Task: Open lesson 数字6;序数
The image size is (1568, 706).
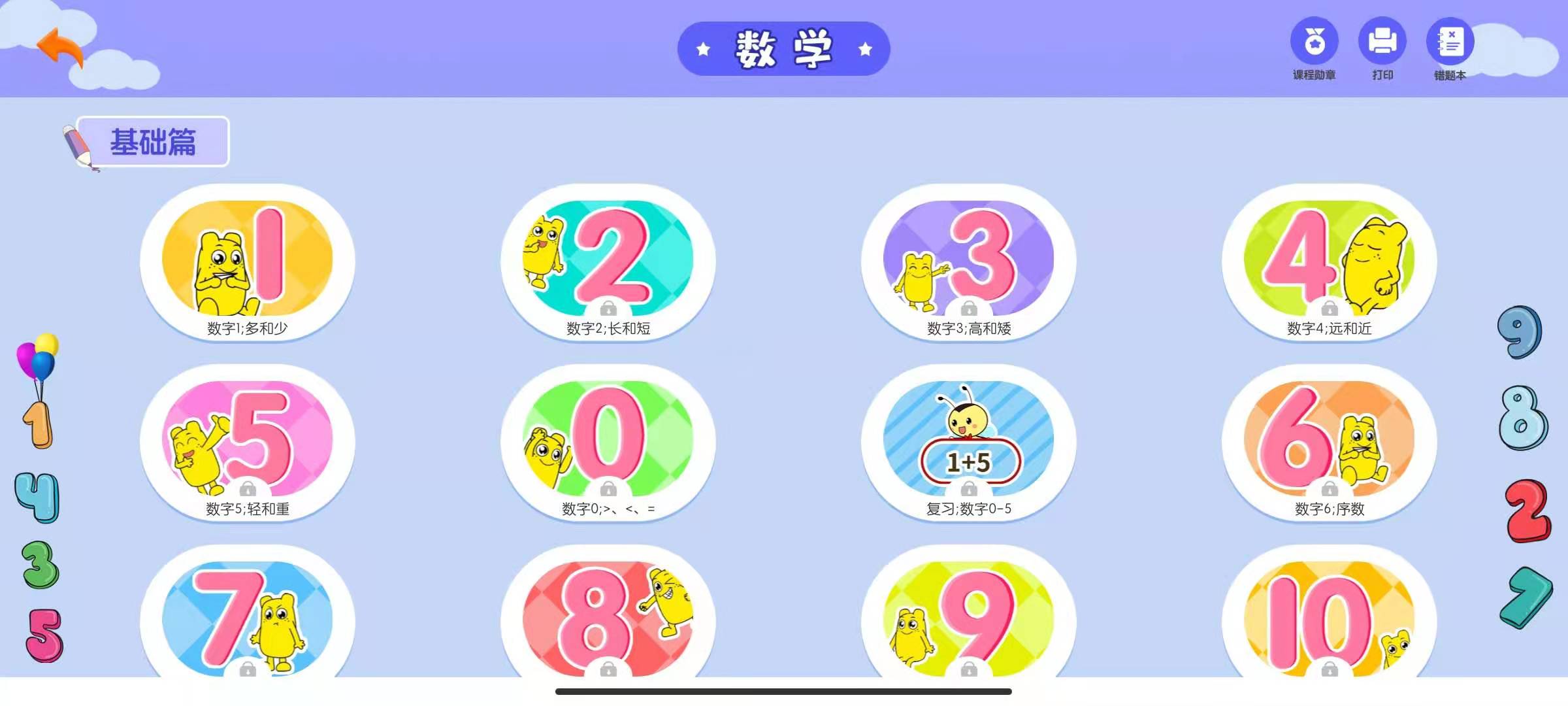Action: (1330, 441)
